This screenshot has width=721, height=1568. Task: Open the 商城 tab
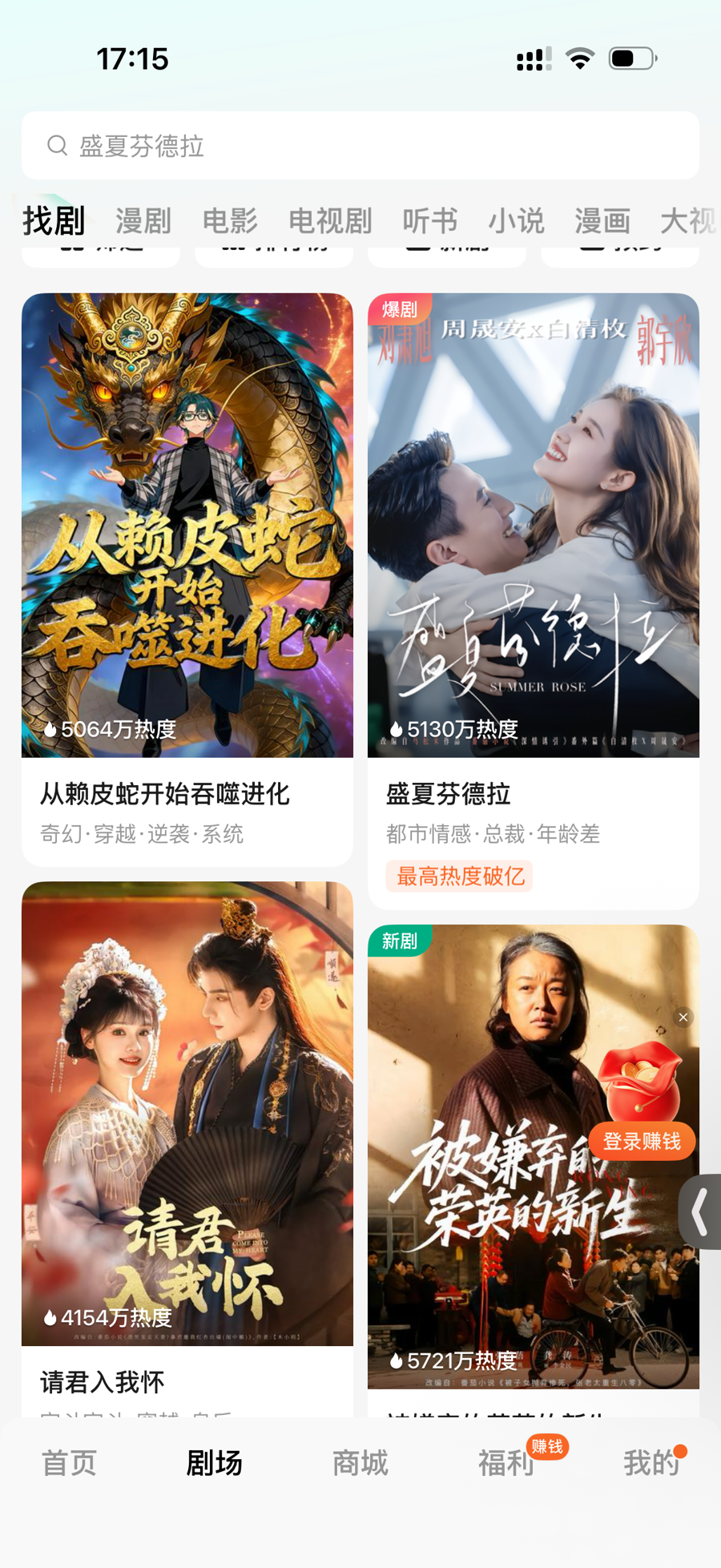click(360, 1463)
